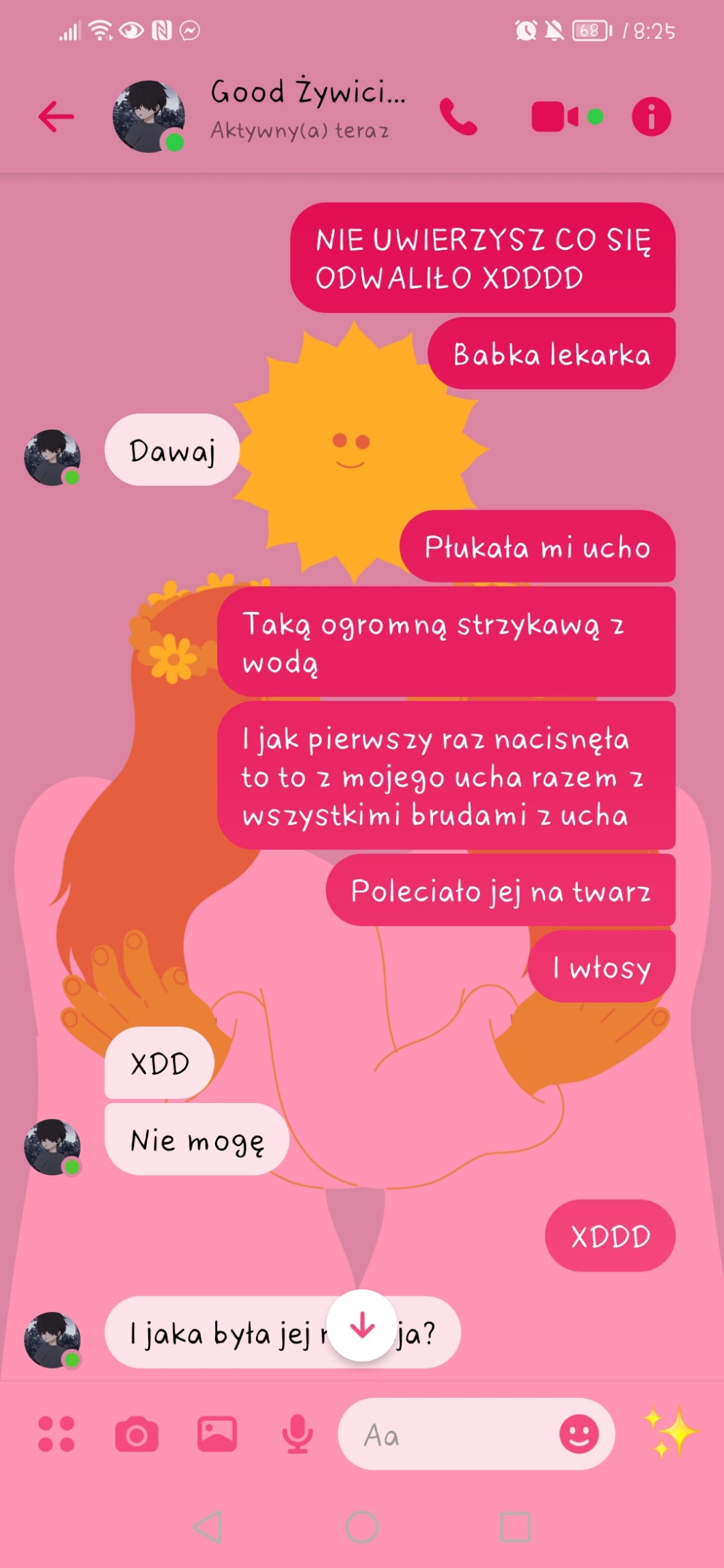Go back from the conversation

click(56, 116)
